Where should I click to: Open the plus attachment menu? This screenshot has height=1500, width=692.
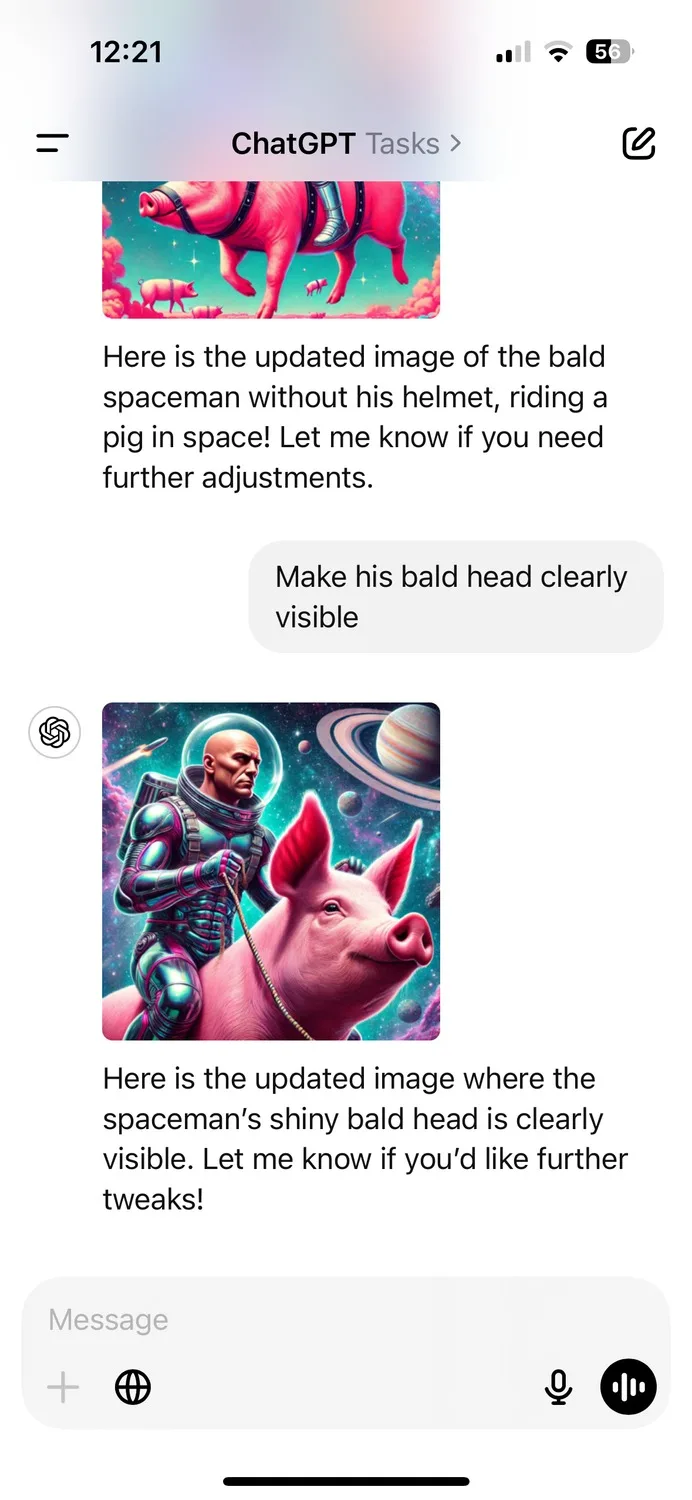63,1387
